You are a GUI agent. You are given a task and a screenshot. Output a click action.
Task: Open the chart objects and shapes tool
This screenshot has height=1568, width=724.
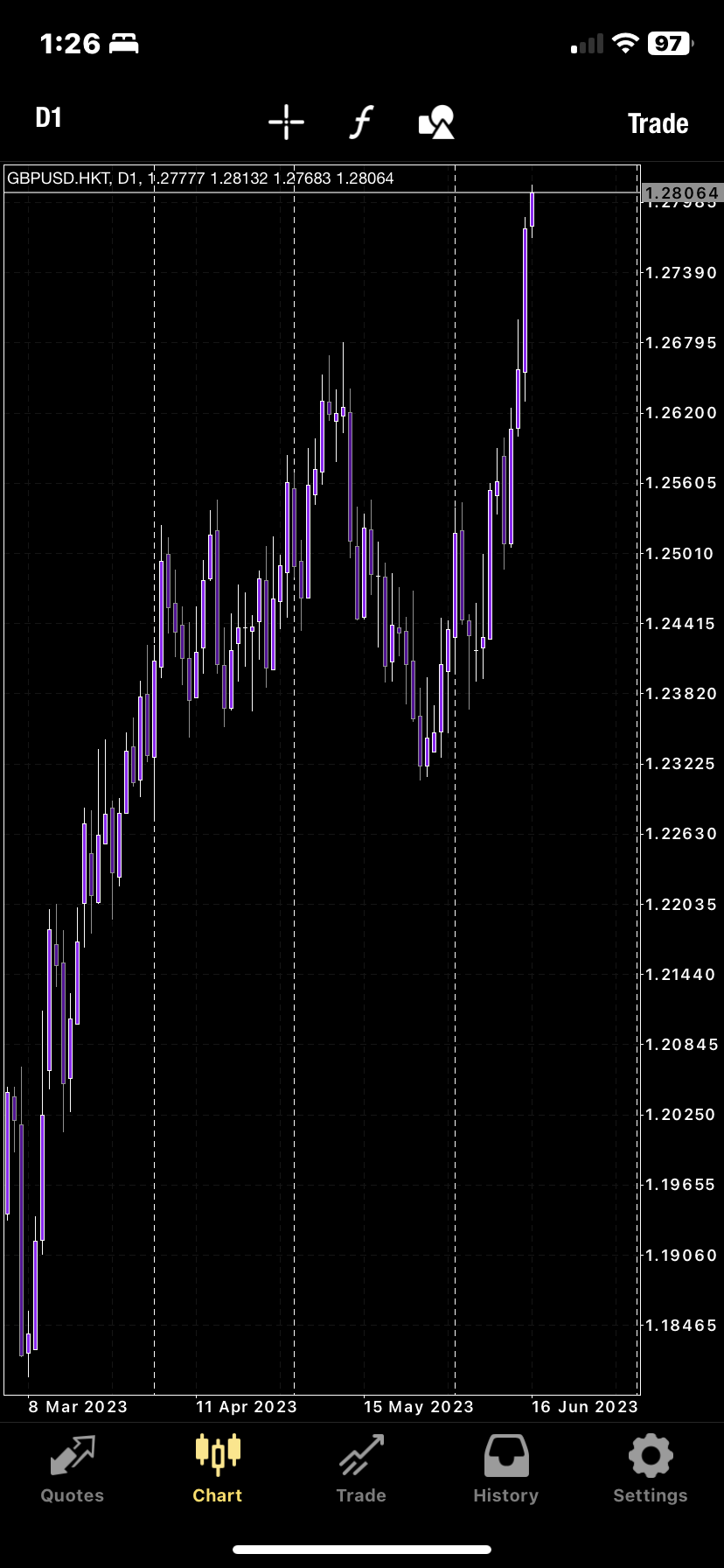tap(436, 122)
